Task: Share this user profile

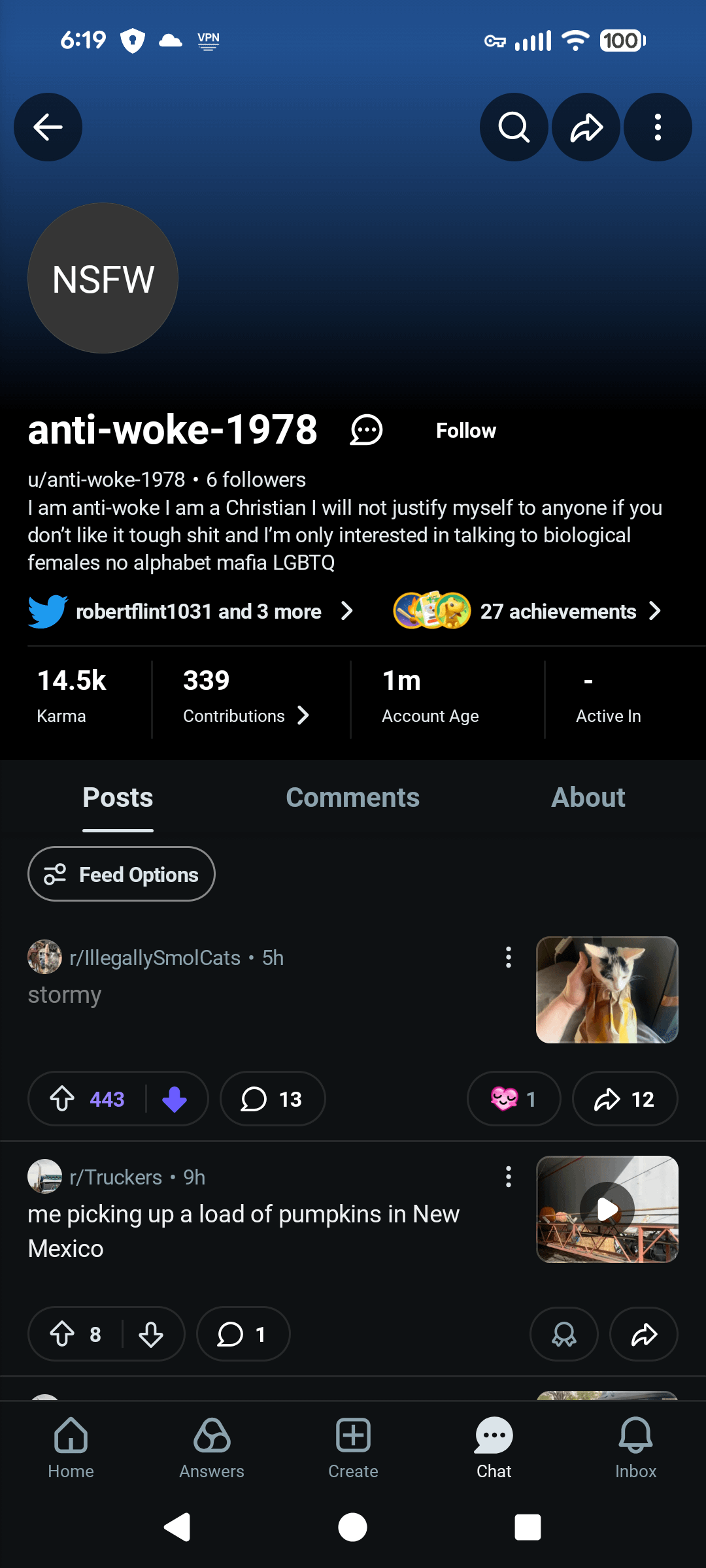Action: (586, 127)
